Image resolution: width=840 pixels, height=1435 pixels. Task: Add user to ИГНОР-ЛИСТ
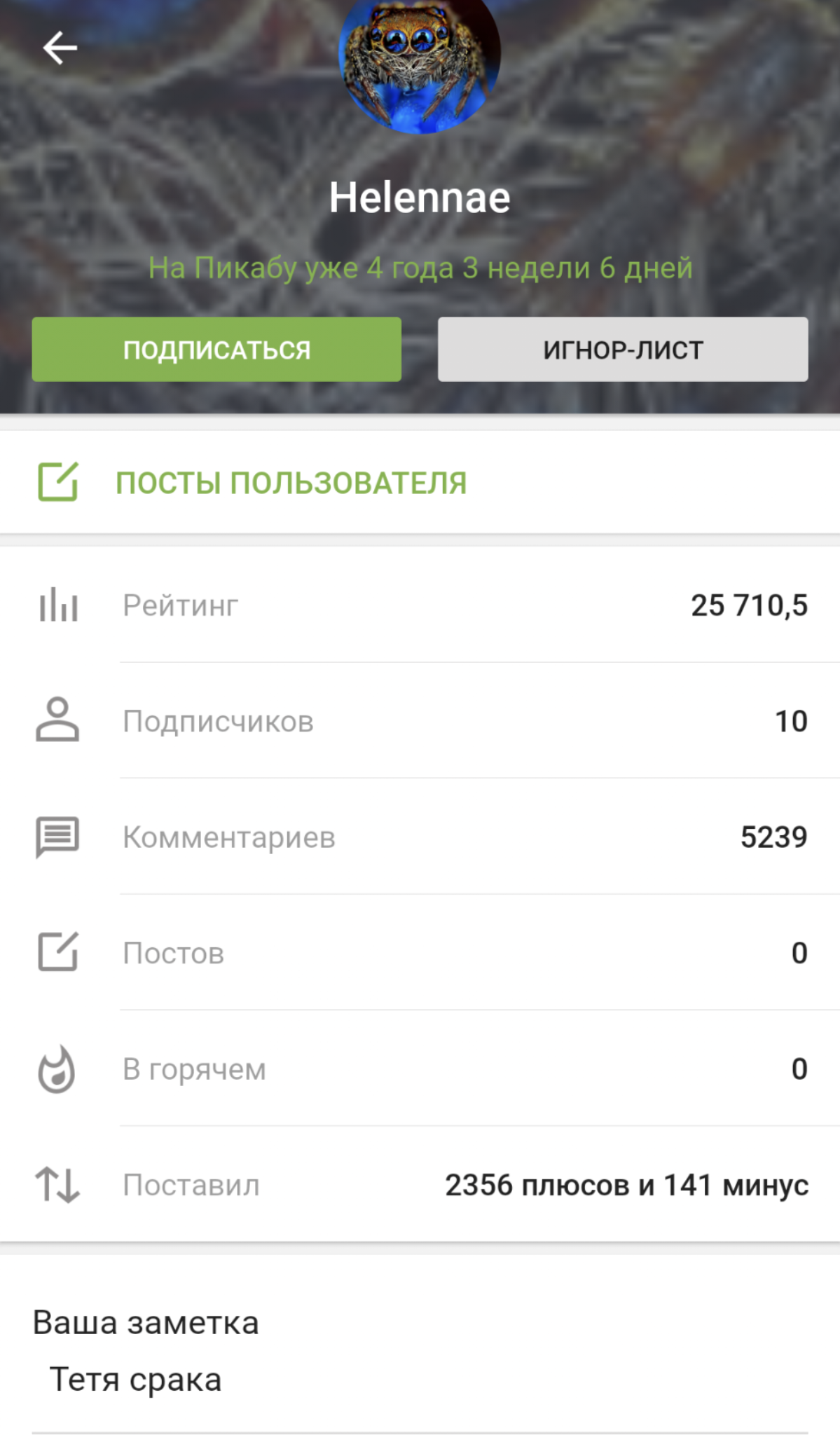coord(622,350)
